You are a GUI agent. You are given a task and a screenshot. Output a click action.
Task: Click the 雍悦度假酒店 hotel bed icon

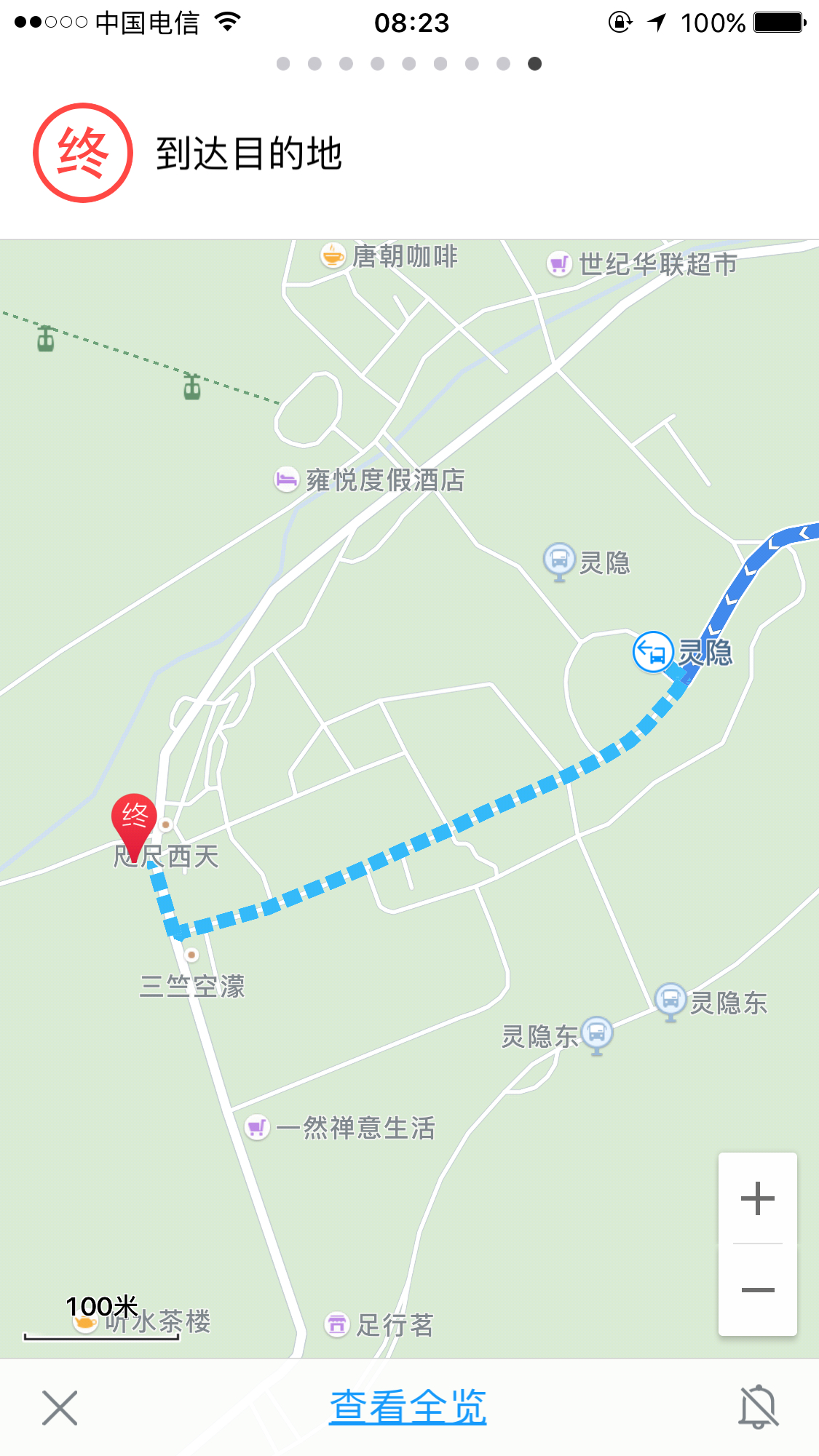tap(285, 480)
